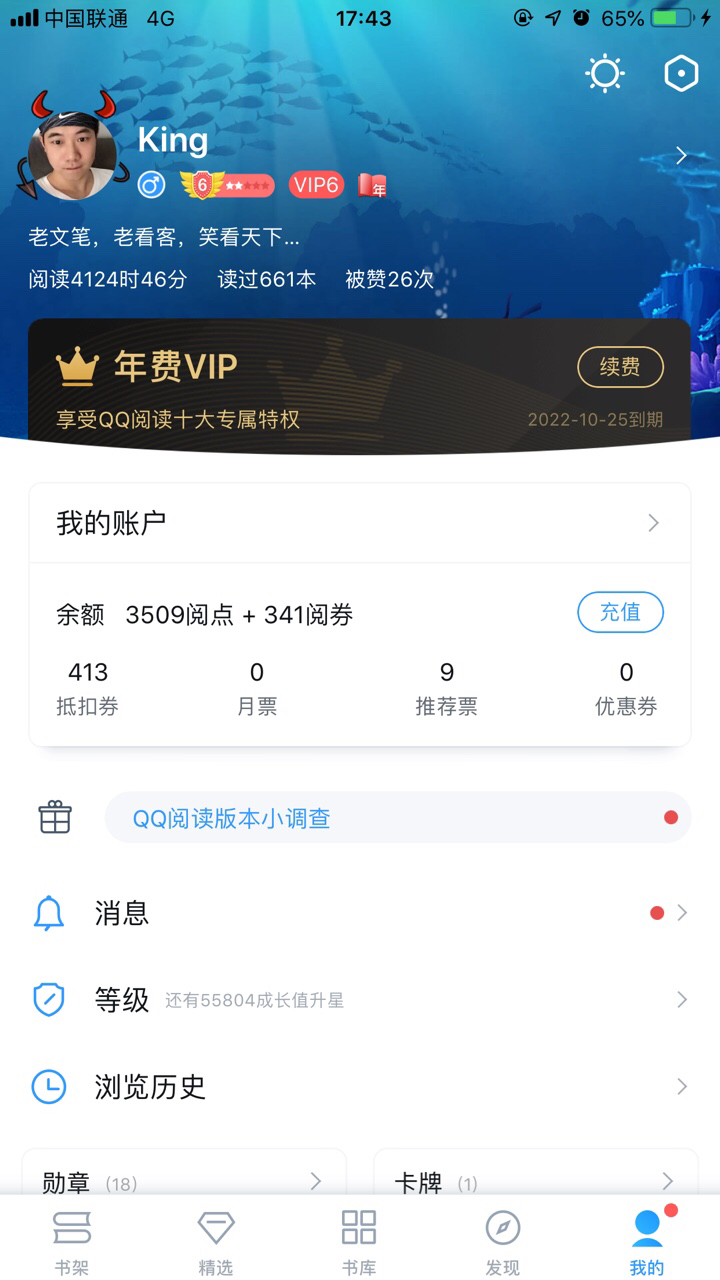Screen dimensions: 720x1280
Task: Tap the 续费 renew VIP button
Action: [620, 367]
